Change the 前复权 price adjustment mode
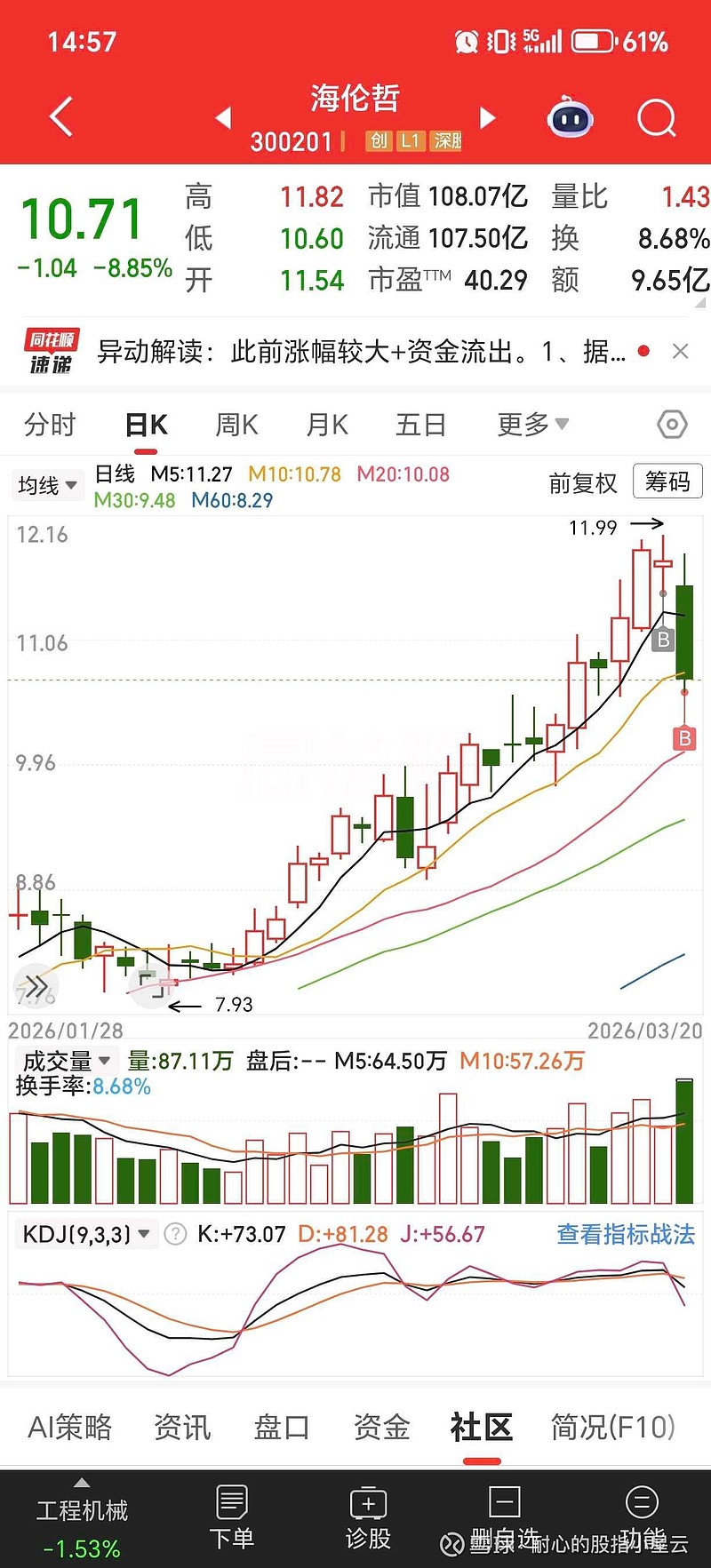This screenshot has height=1568, width=711. coord(583,483)
